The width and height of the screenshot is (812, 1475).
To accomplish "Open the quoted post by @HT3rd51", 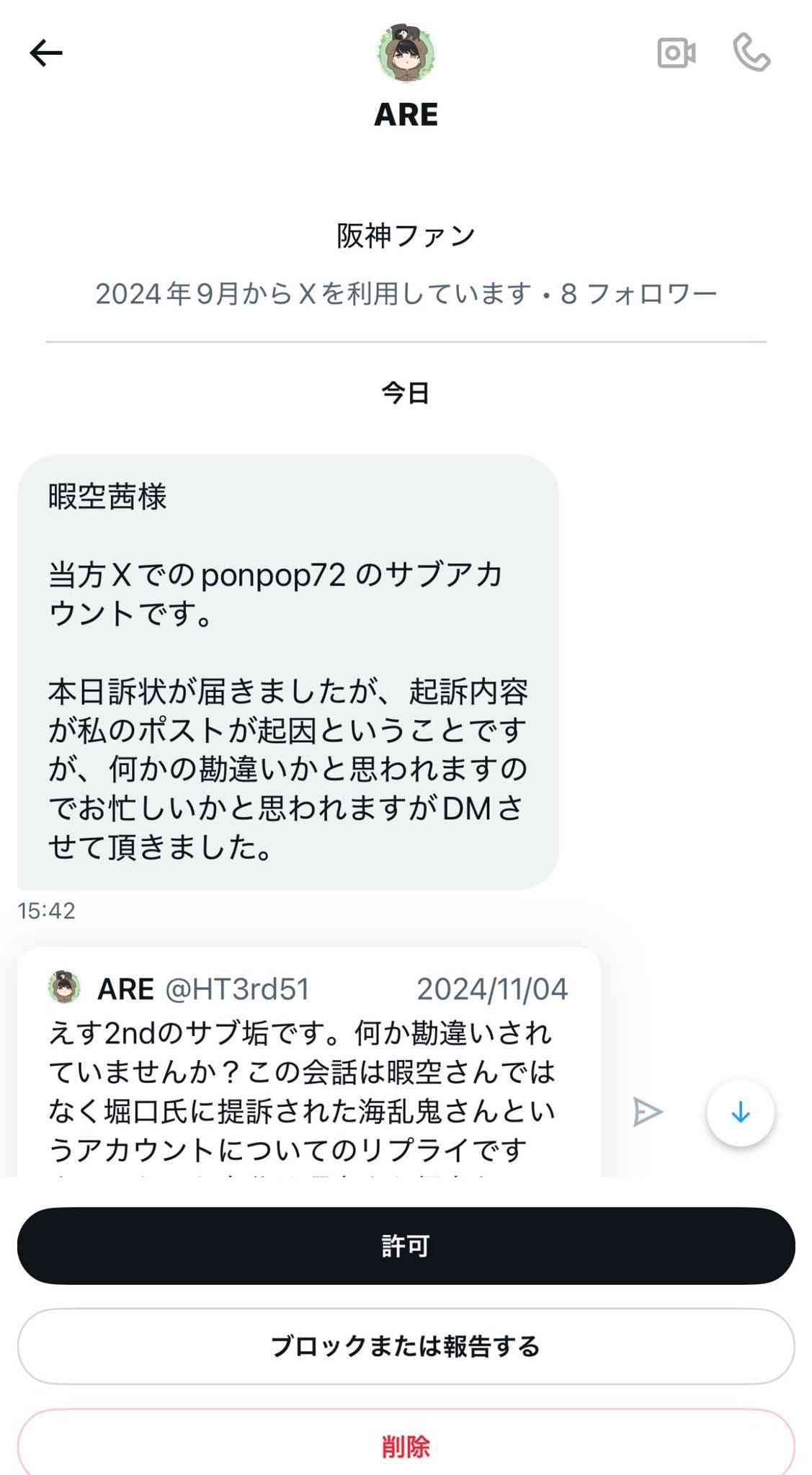I will click(308, 1066).
